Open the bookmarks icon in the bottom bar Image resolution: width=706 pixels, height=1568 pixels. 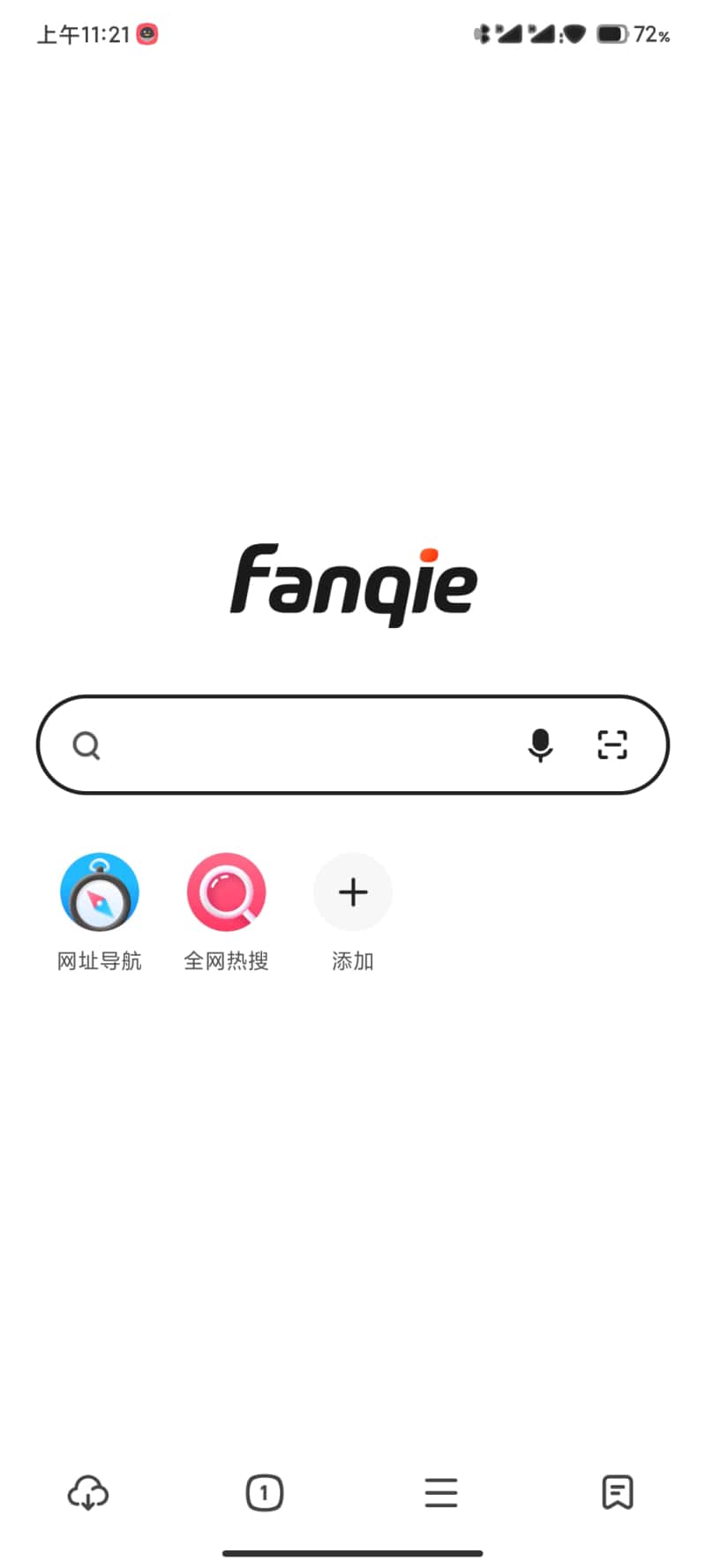click(x=618, y=1493)
